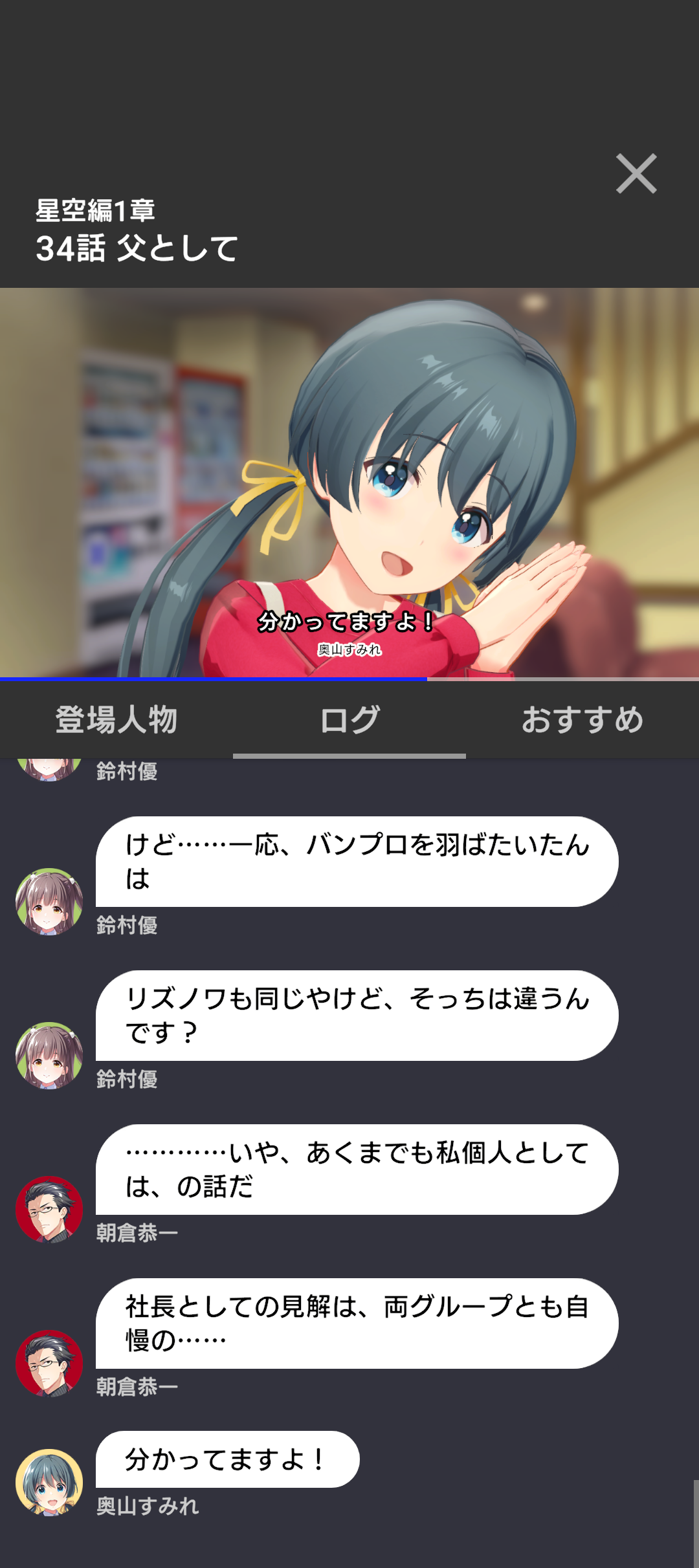The height and width of the screenshot is (1568, 699).
Task: Switch to the 登場人物 tab
Action: [116, 720]
